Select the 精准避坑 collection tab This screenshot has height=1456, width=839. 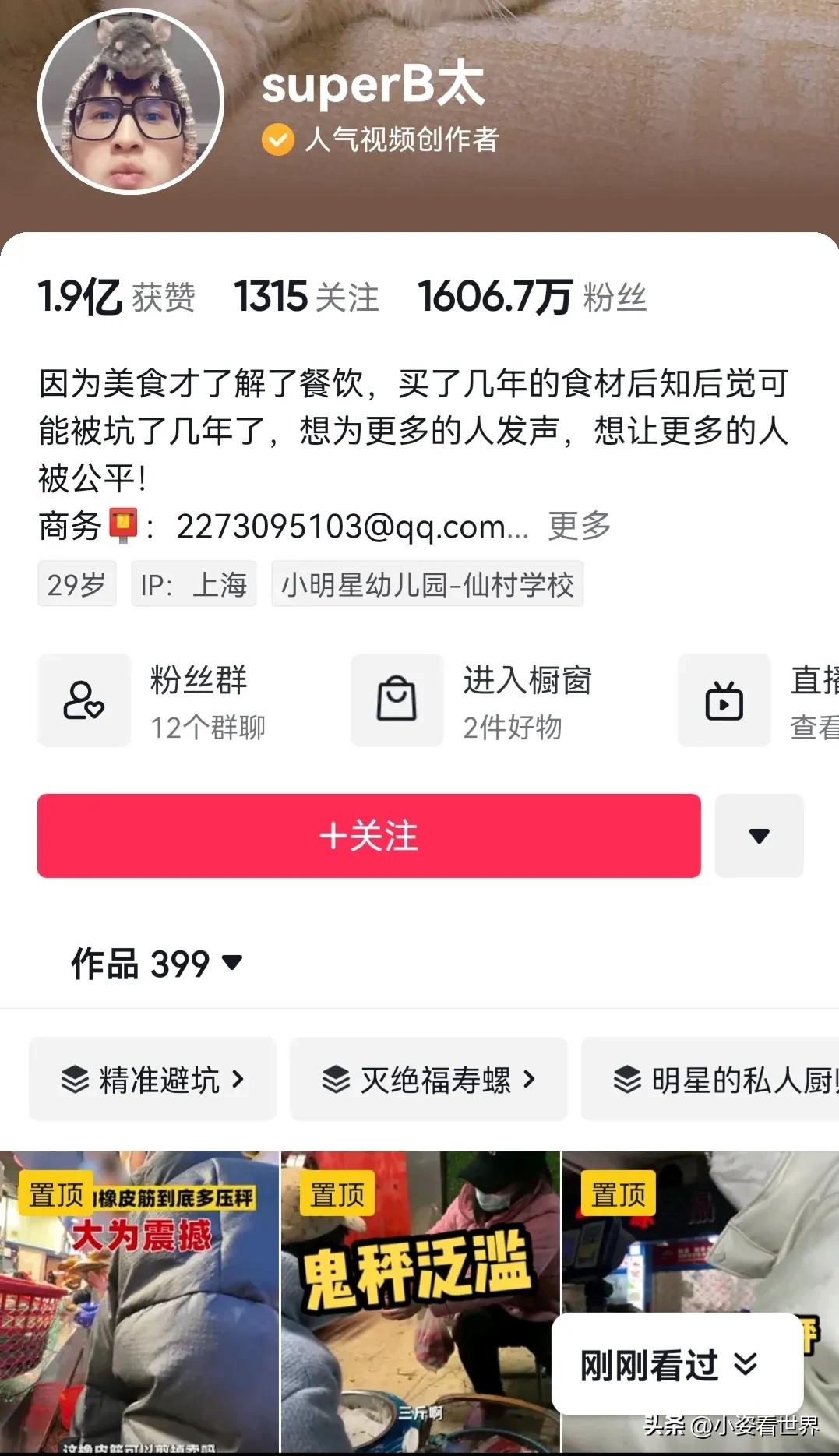[153, 1079]
